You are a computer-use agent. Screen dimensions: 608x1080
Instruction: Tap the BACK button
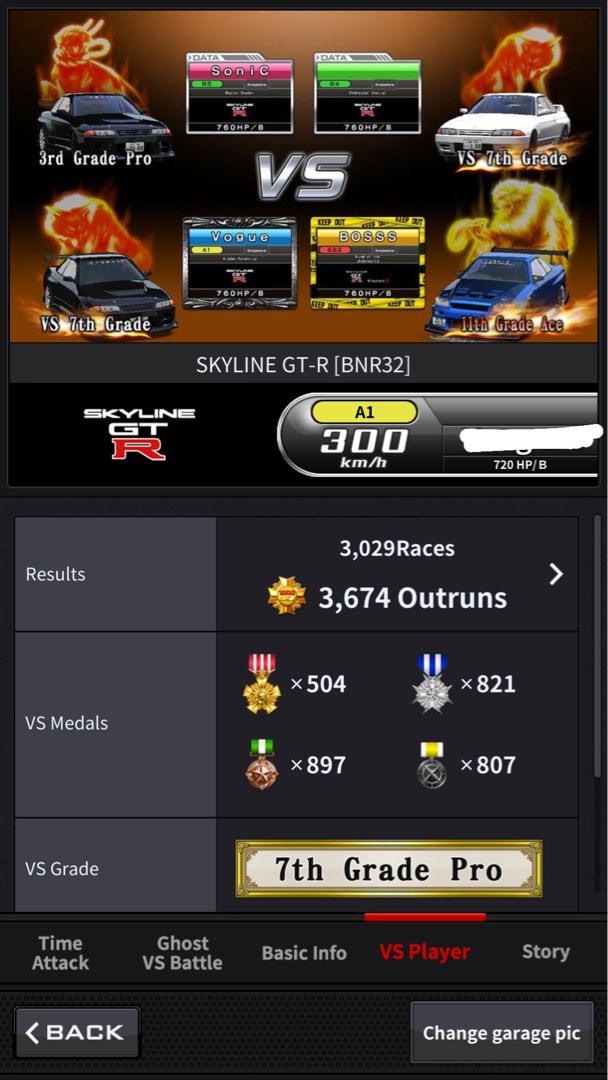77,1033
